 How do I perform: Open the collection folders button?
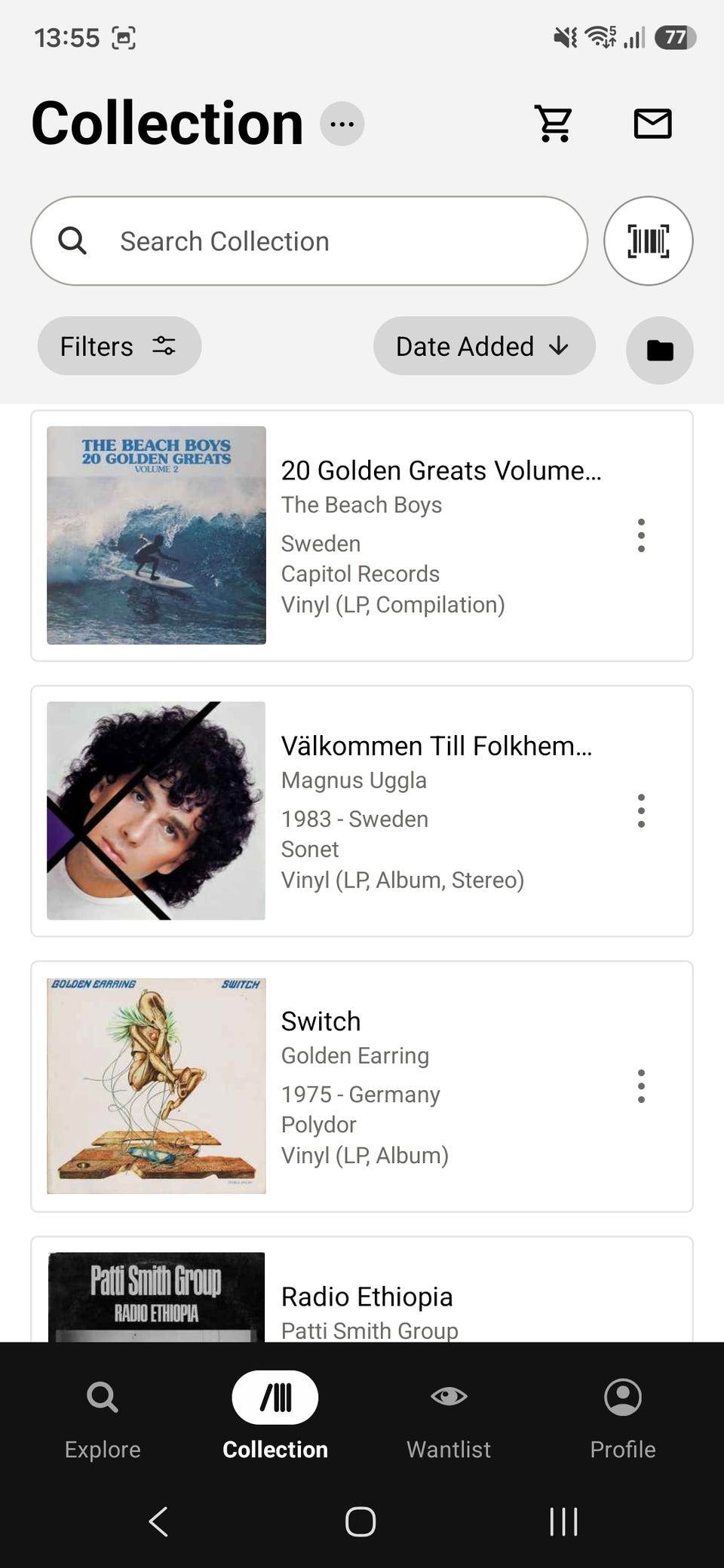[660, 350]
